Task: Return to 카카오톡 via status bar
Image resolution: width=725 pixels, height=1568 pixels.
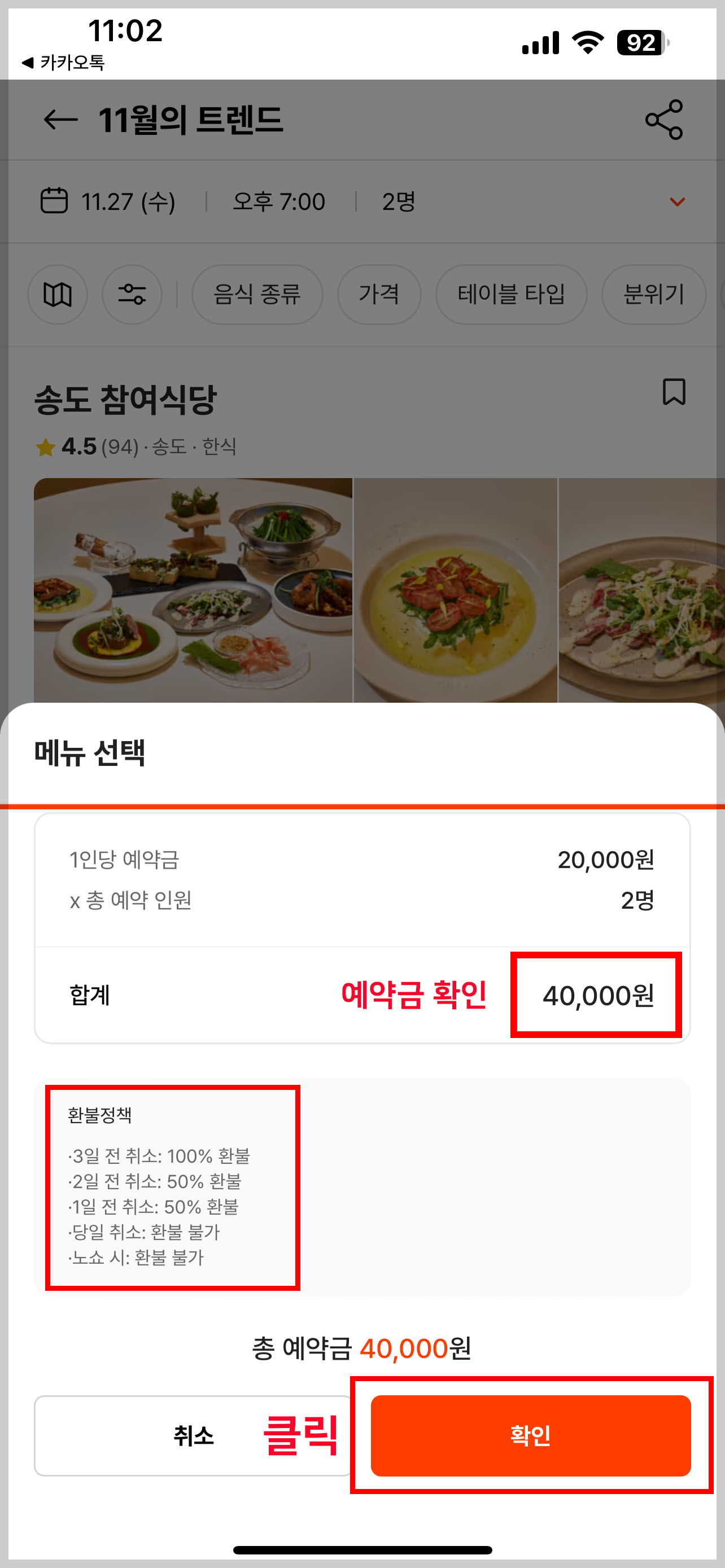Action: [x=64, y=62]
